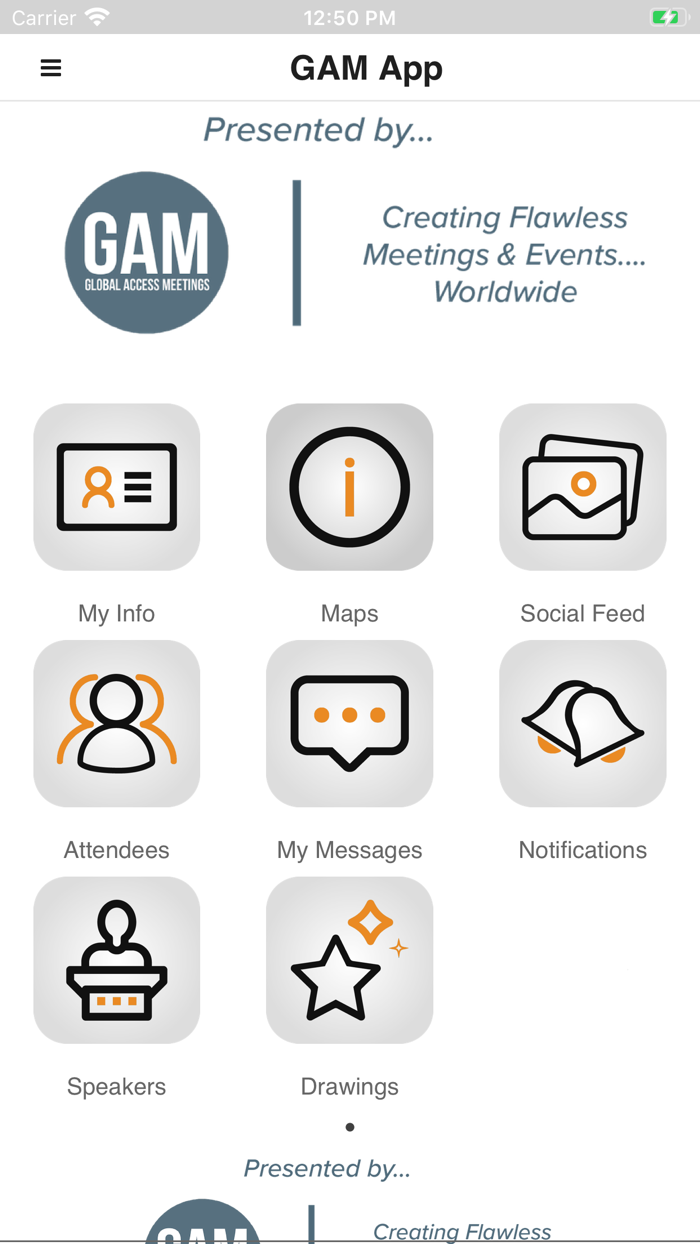Screen dimensions: 700x1244
Task: Open the My Info tile
Action: (117, 487)
